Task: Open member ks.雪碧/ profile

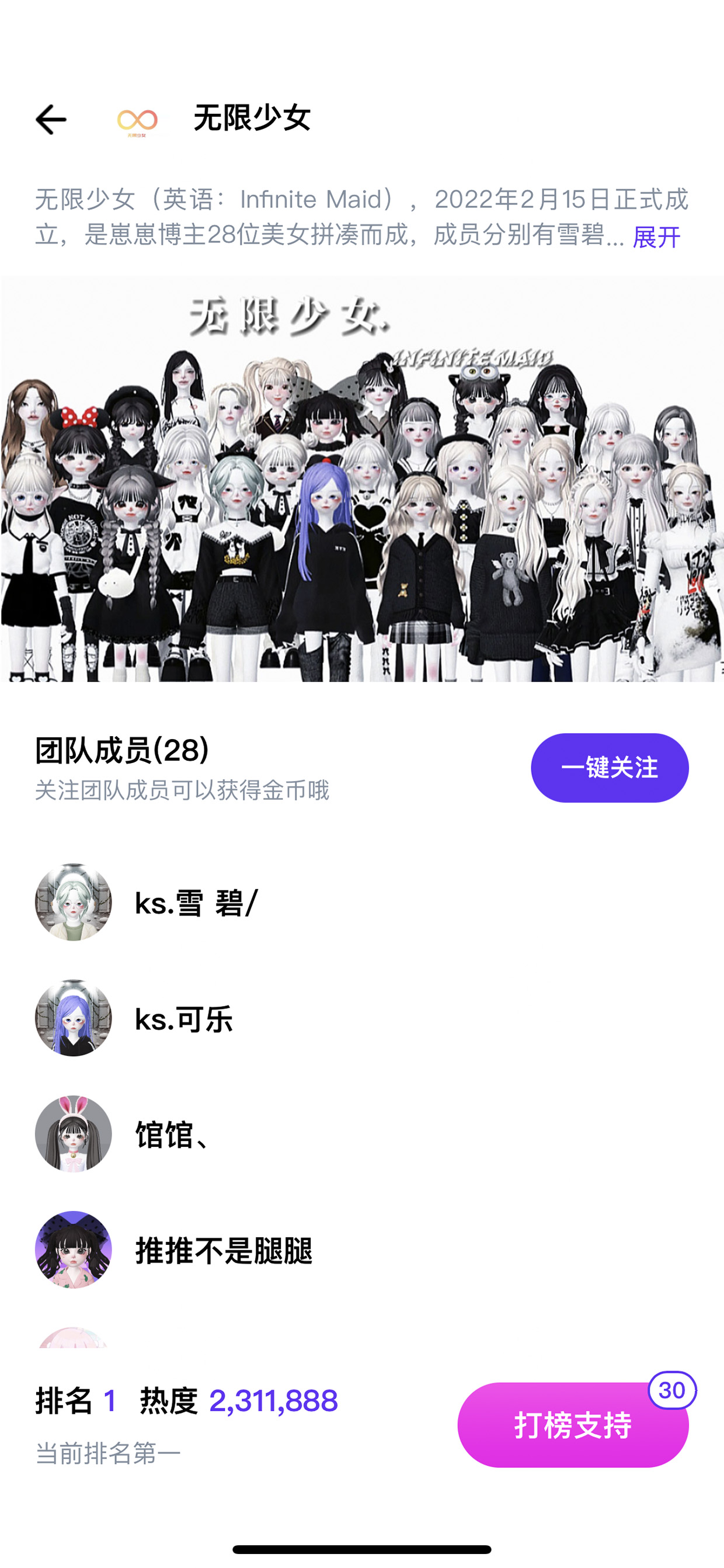Action: click(x=362, y=902)
